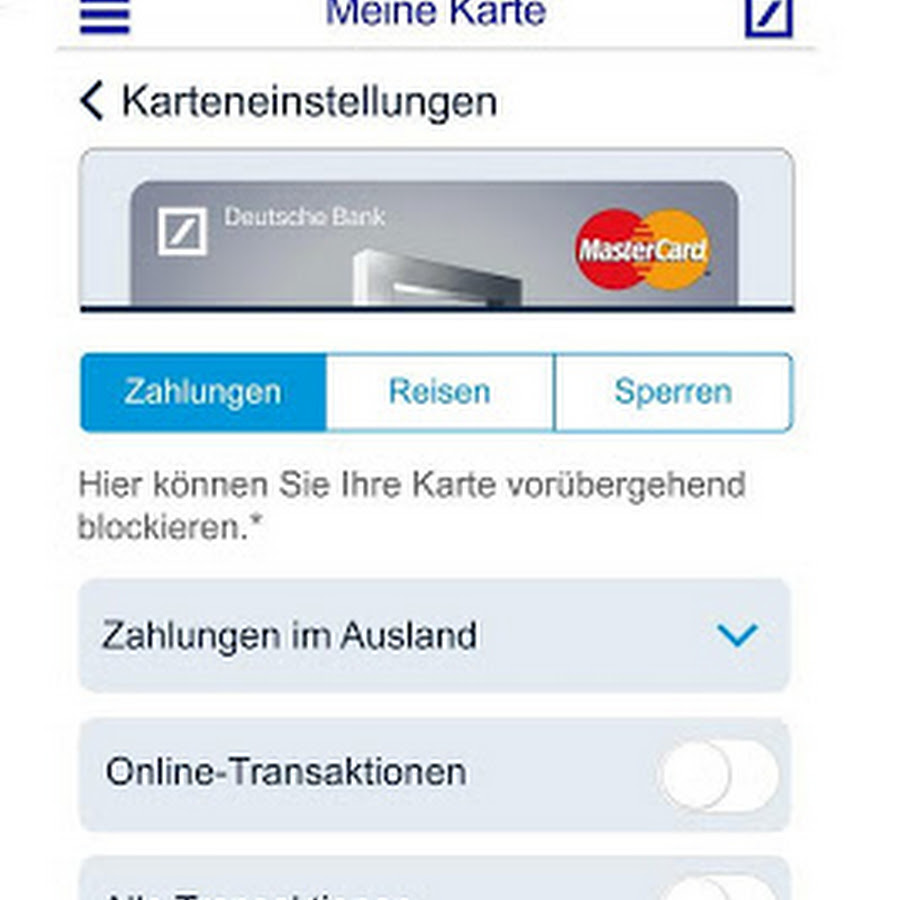Tap the Deutsche Bank MasterCard image
Screen dimensions: 900x900
tap(435, 243)
